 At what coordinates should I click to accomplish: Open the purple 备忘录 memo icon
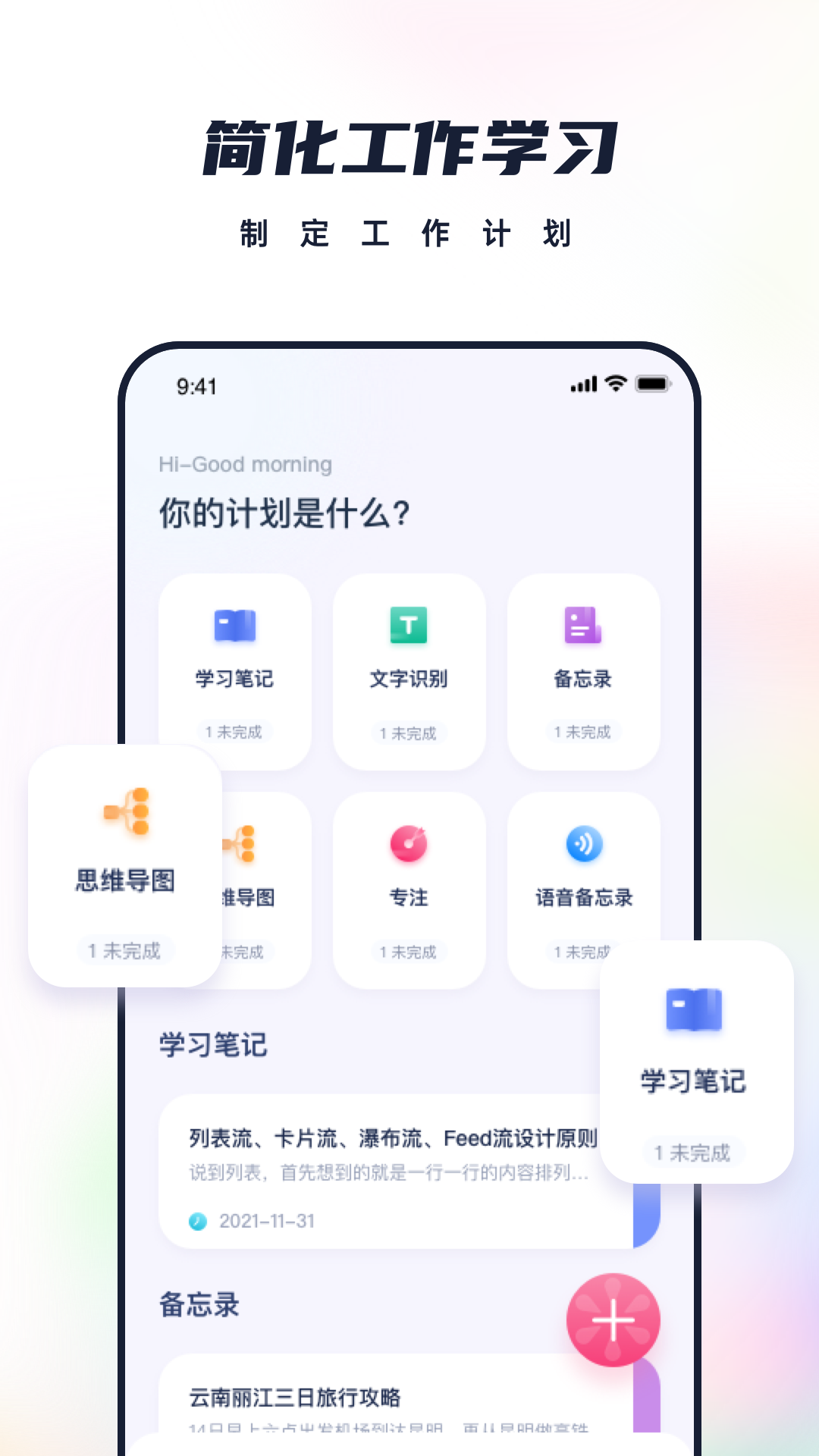[x=582, y=626]
